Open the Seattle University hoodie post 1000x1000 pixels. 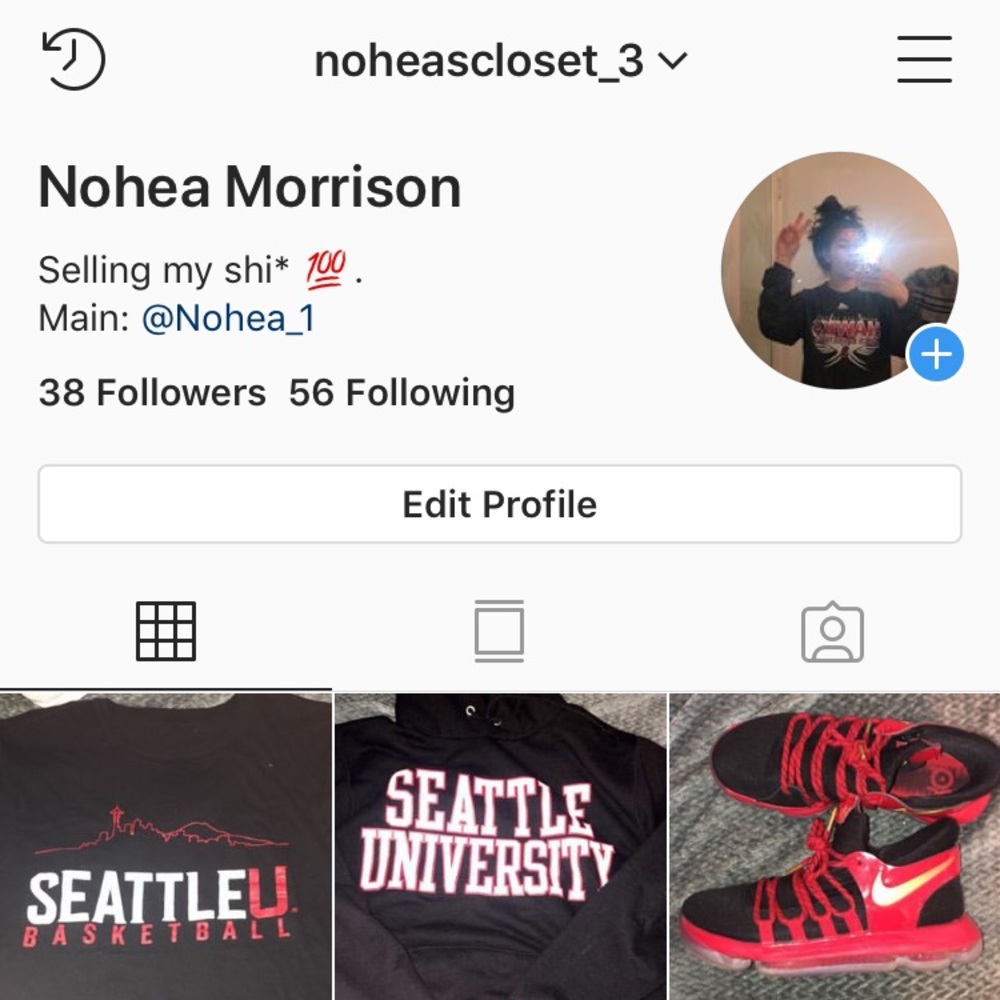click(500, 845)
